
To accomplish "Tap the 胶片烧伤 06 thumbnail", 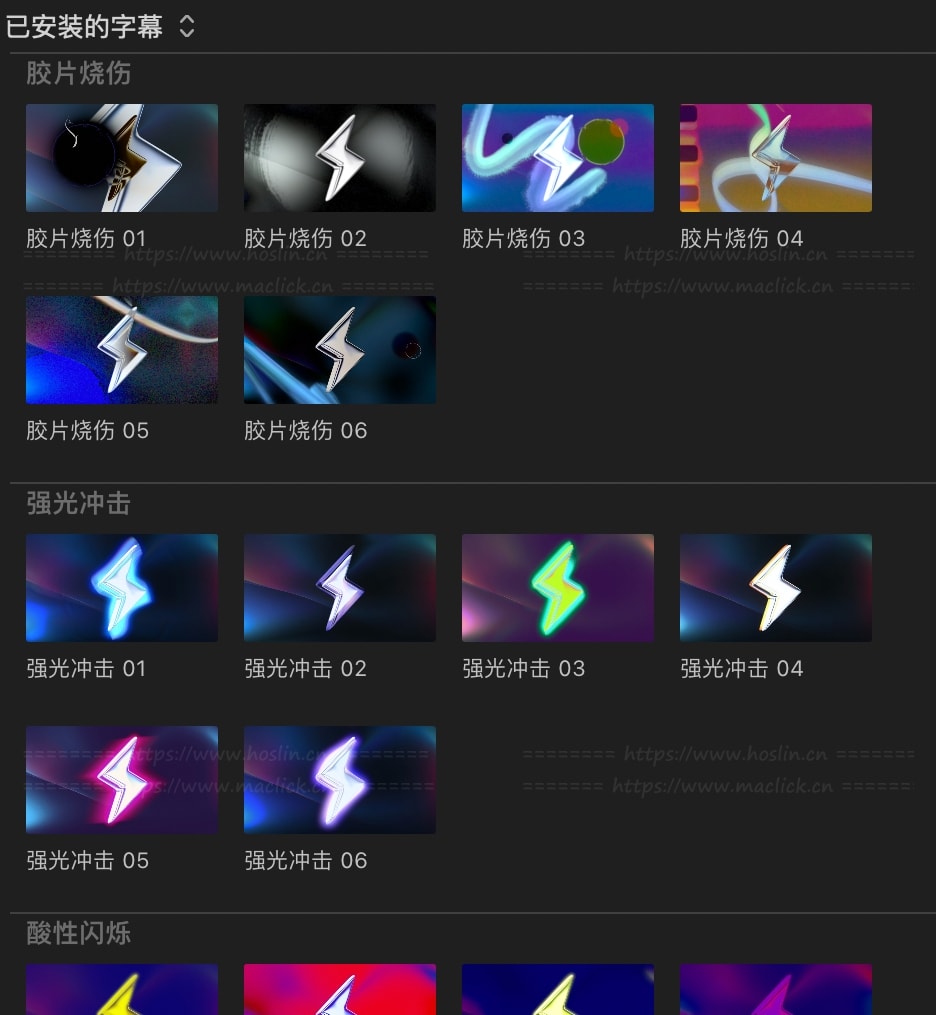I will coord(340,350).
